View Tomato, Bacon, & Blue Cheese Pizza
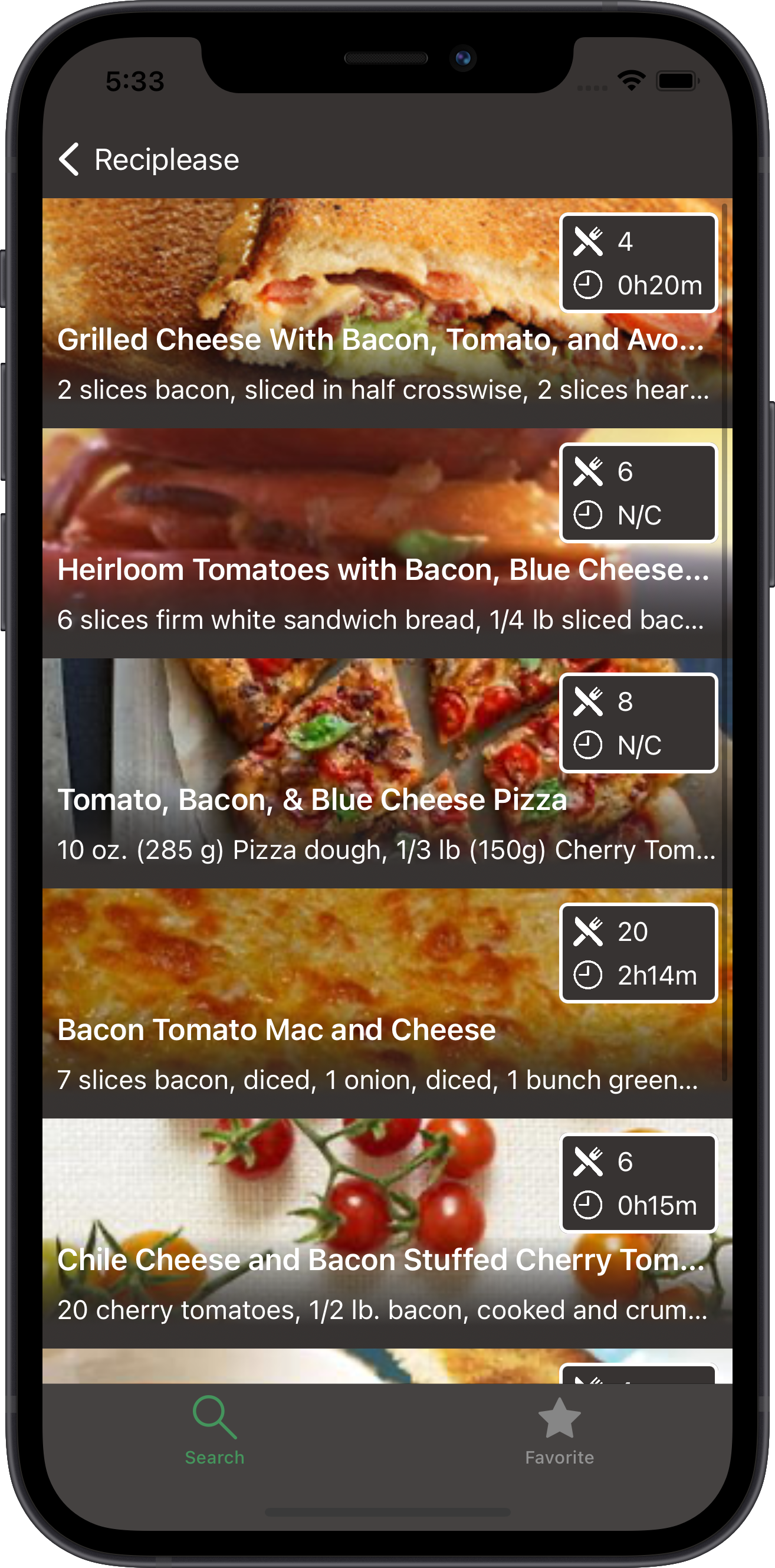Viewport: 775px width, 1568px height. pyautogui.click(x=387, y=773)
